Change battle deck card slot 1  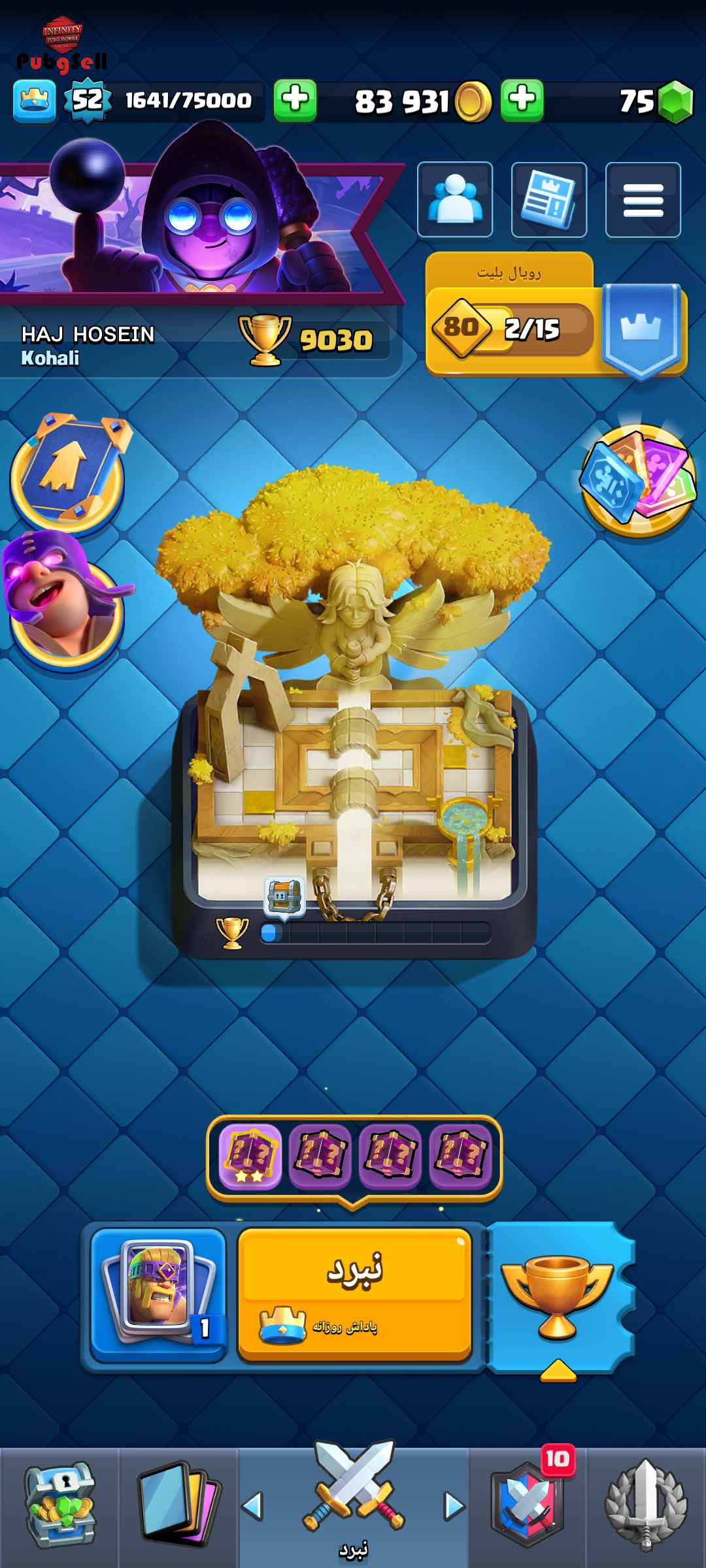[158, 1295]
